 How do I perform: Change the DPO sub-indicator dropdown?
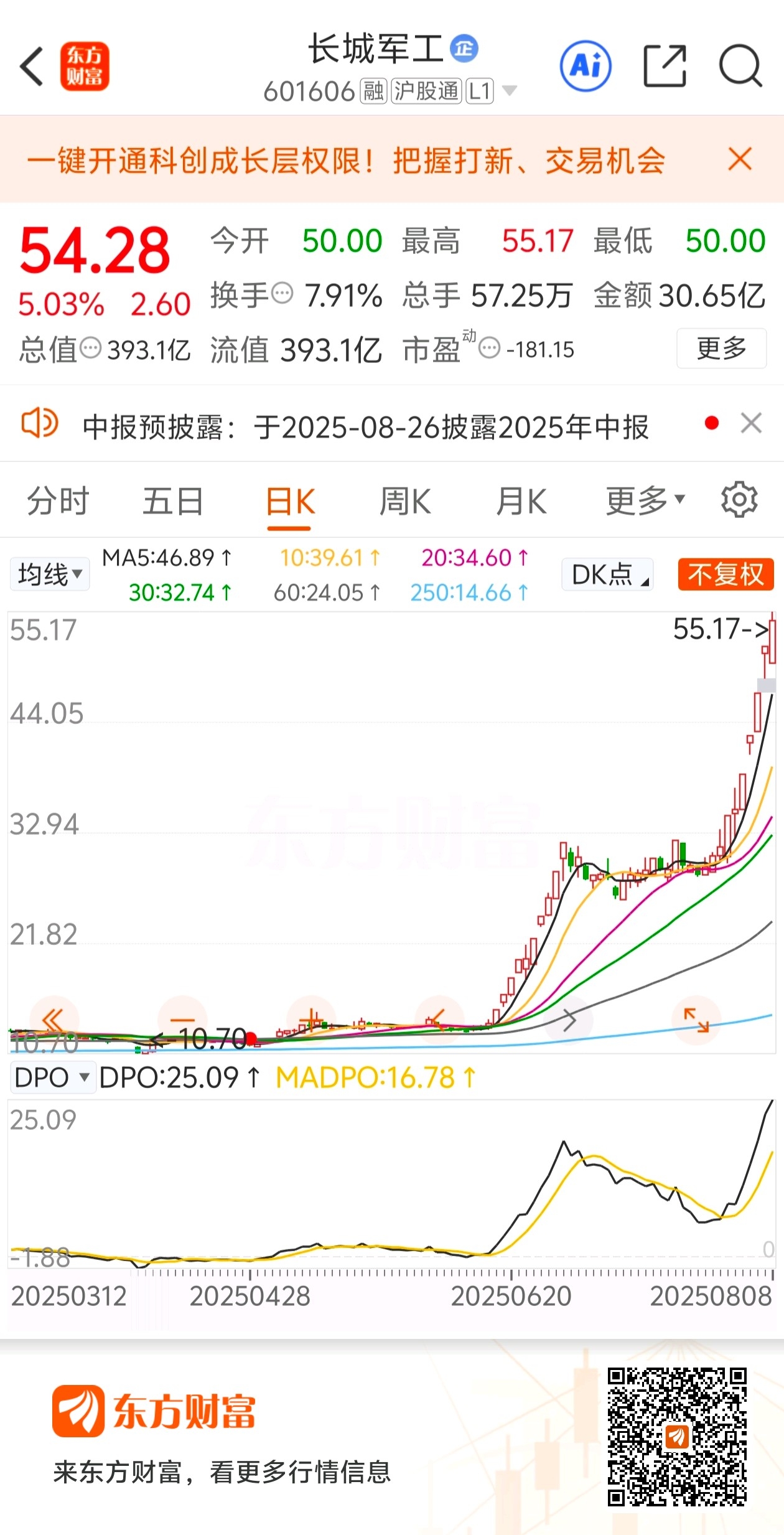tap(53, 1077)
